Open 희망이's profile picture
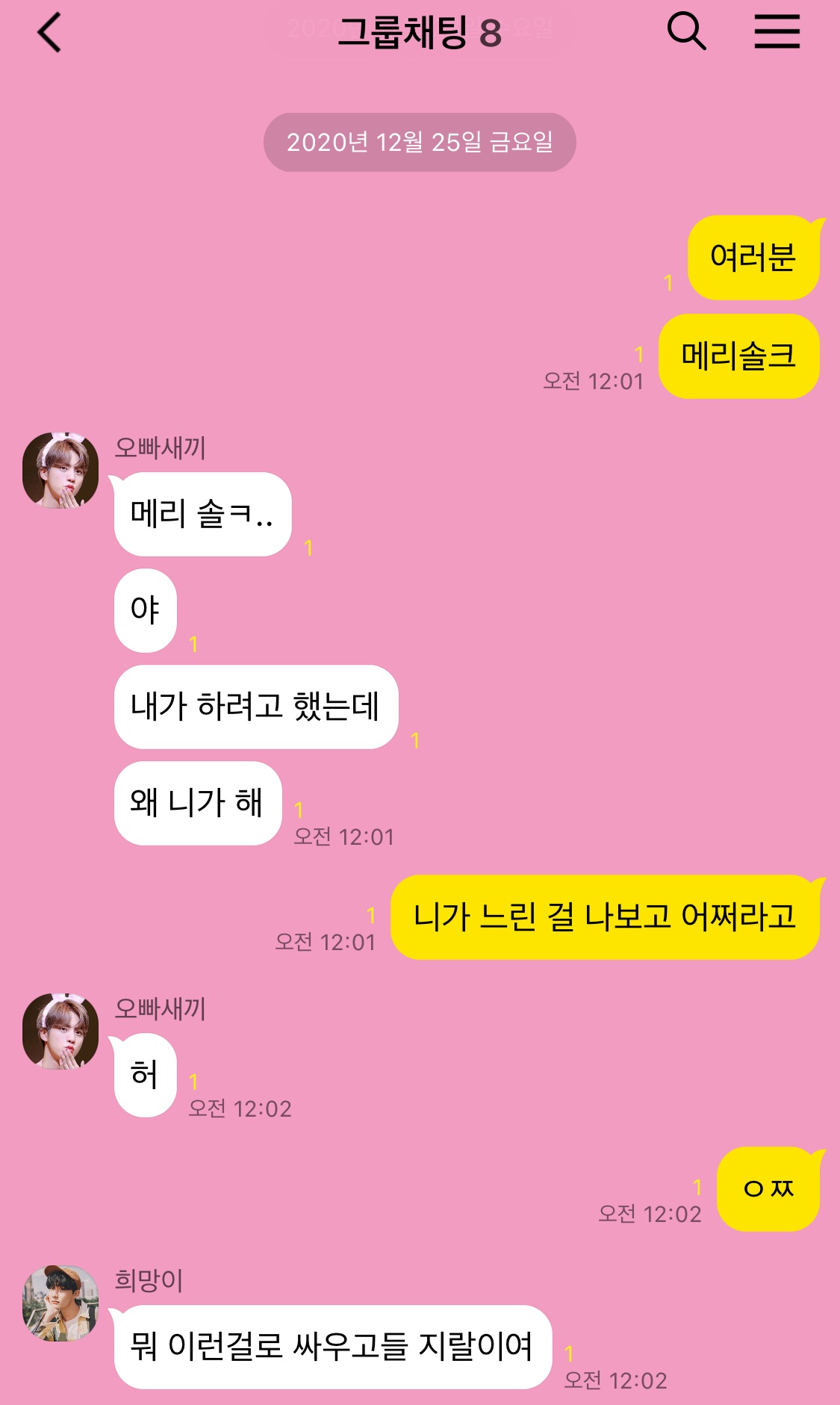 [60, 1303]
